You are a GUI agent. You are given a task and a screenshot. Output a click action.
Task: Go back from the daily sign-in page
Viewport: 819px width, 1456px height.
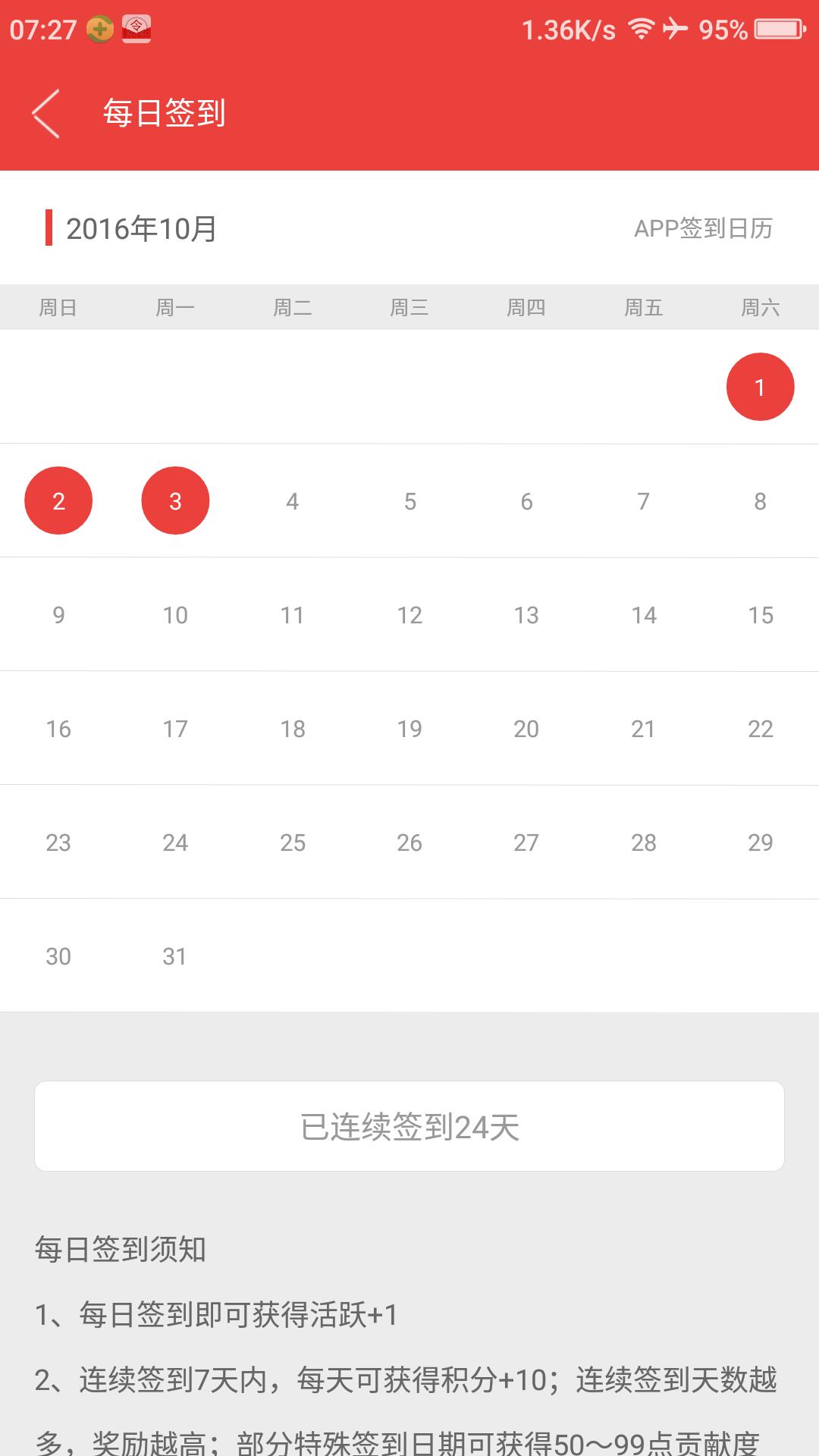point(45,114)
